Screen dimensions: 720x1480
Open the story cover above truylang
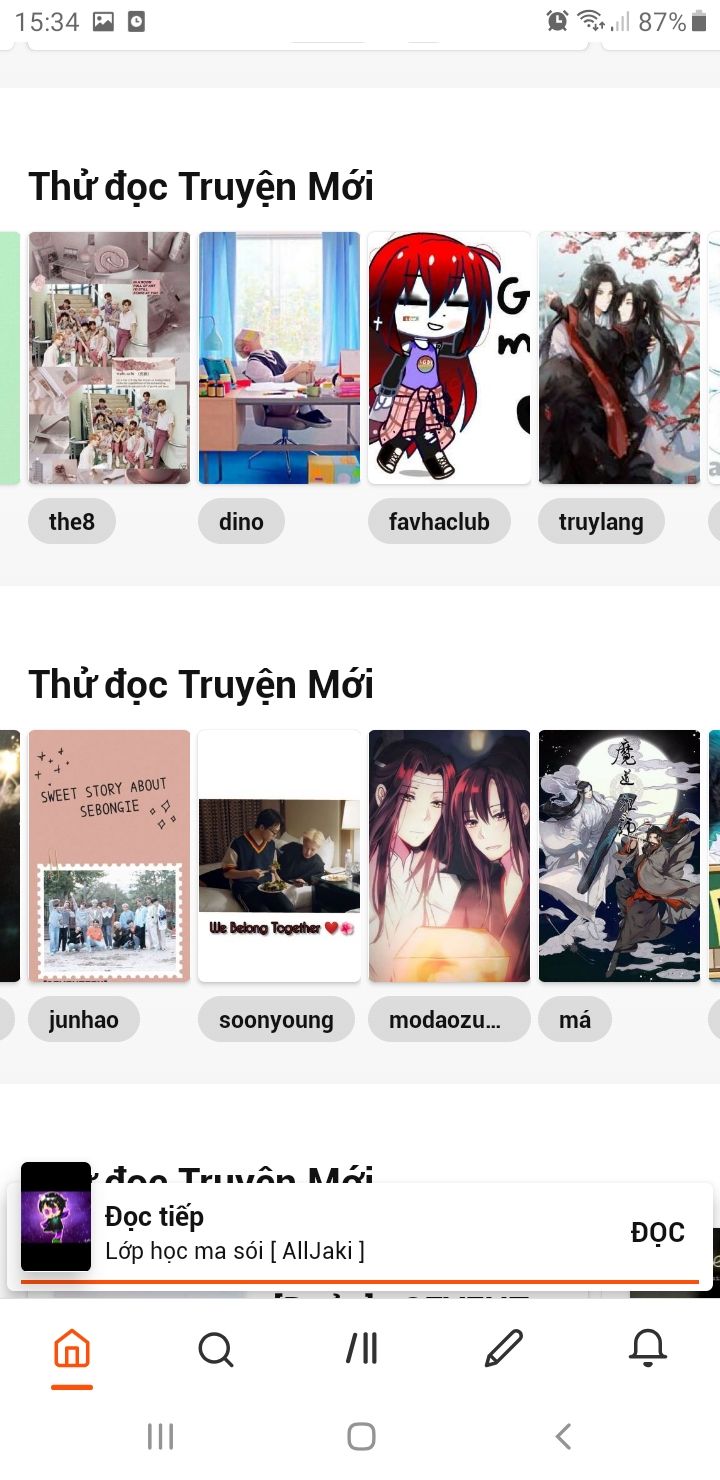click(x=619, y=358)
